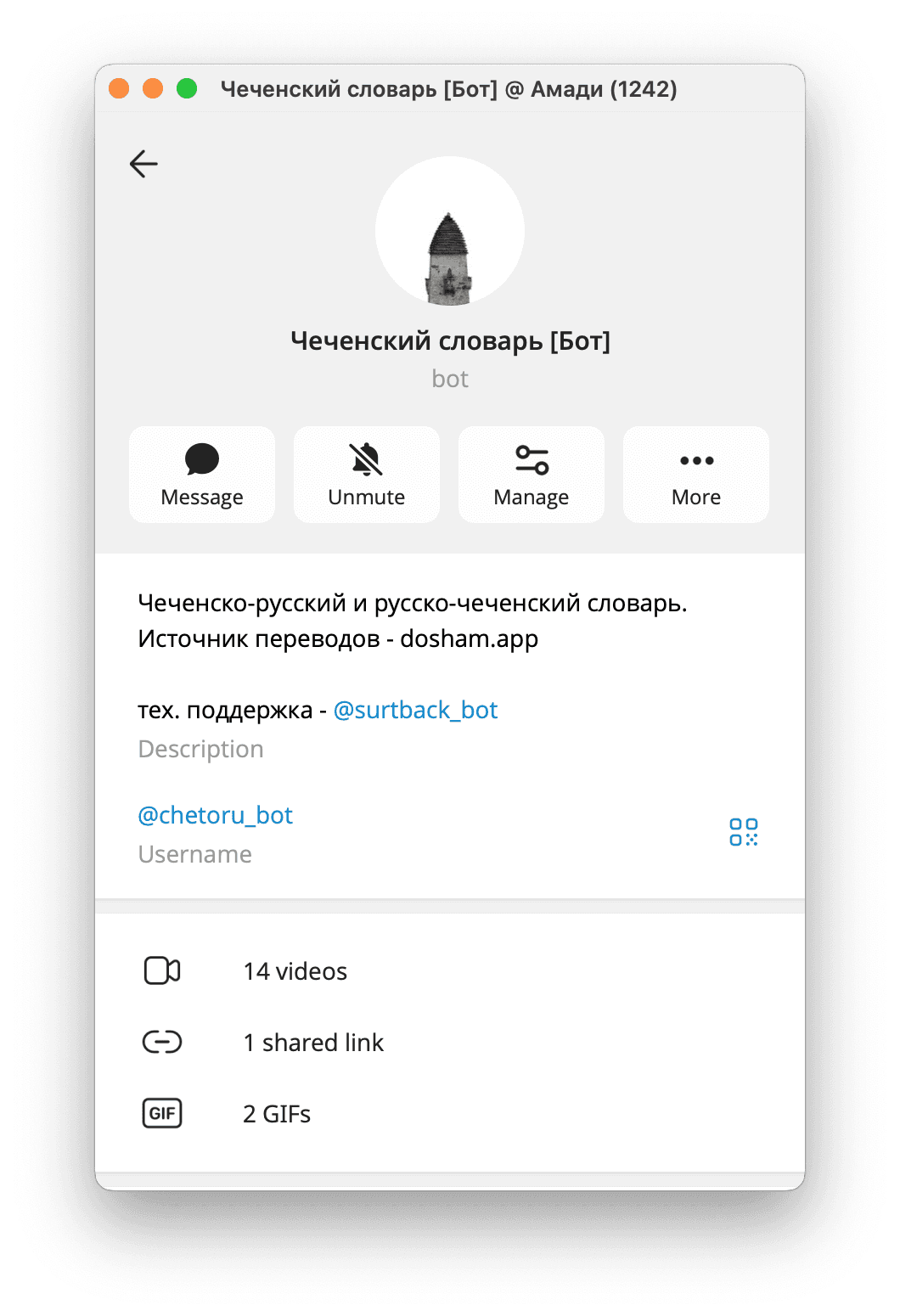Go back using the arrow icon
The height and width of the screenshot is (1316, 900).
tap(143, 164)
